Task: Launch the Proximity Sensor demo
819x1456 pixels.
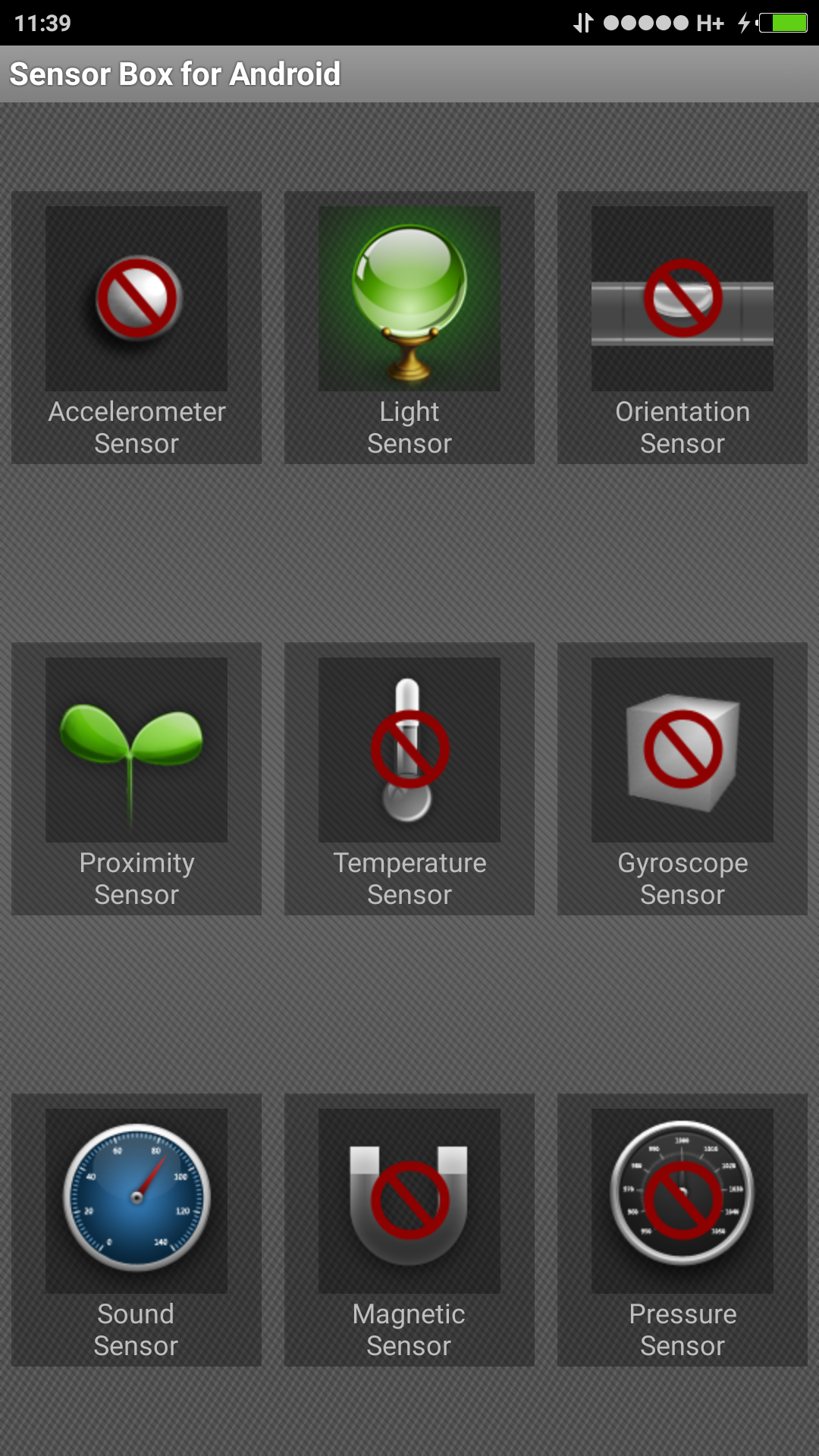Action: [x=136, y=779]
